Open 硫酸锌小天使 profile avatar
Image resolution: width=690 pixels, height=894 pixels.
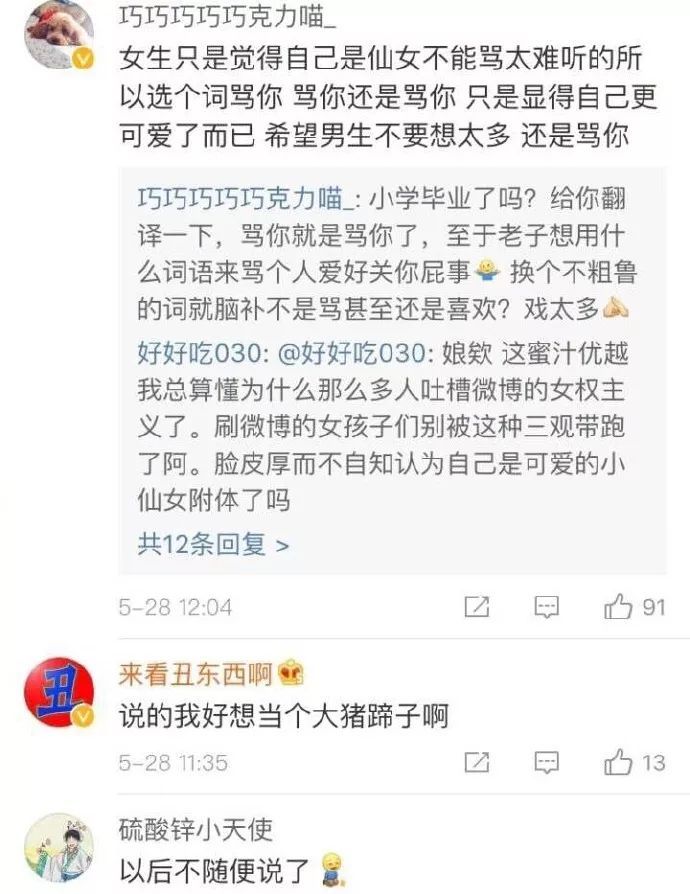[x=58, y=850]
